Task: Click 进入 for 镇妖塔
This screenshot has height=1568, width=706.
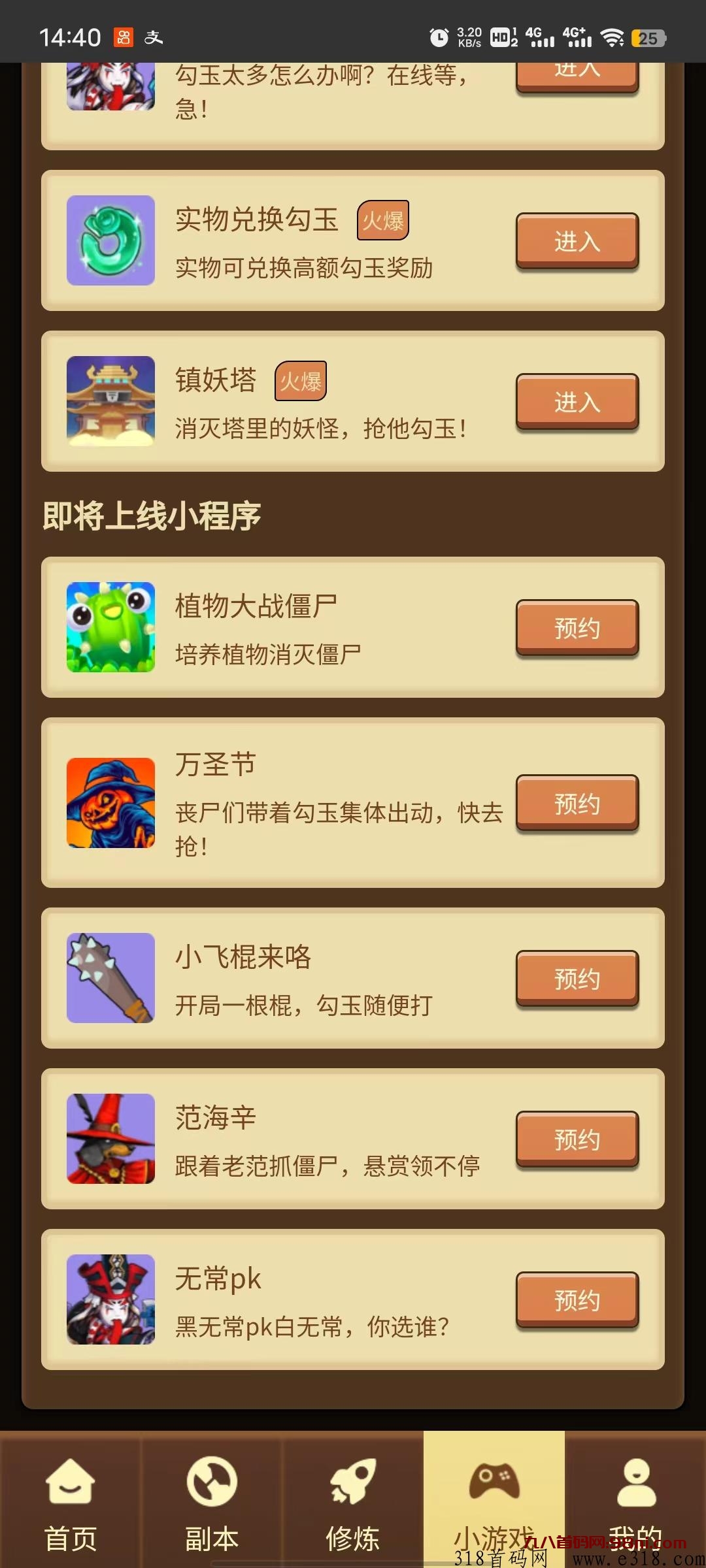Action: (x=577, y=403)
